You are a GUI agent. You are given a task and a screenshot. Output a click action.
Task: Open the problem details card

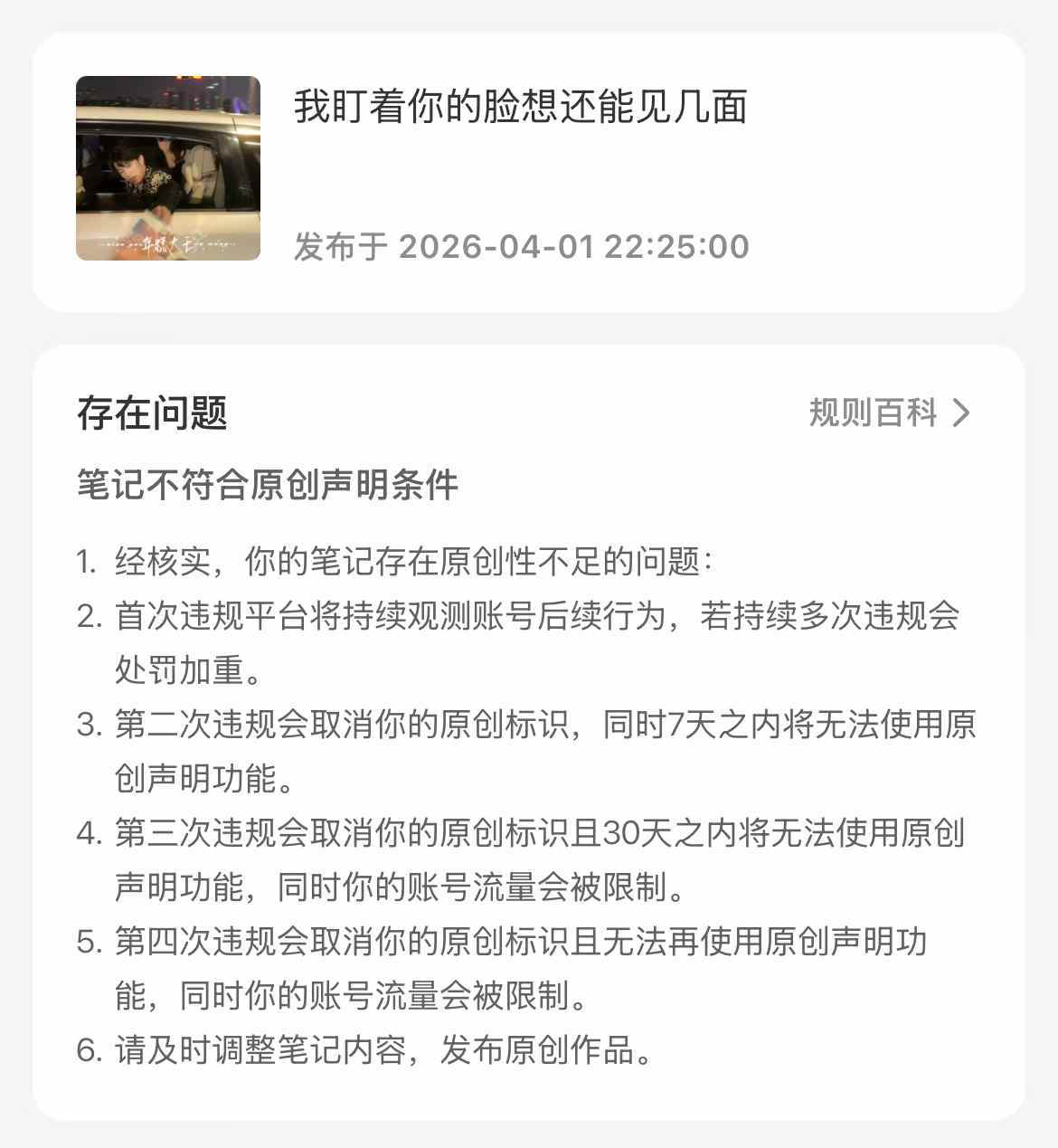tap(529, 724)
